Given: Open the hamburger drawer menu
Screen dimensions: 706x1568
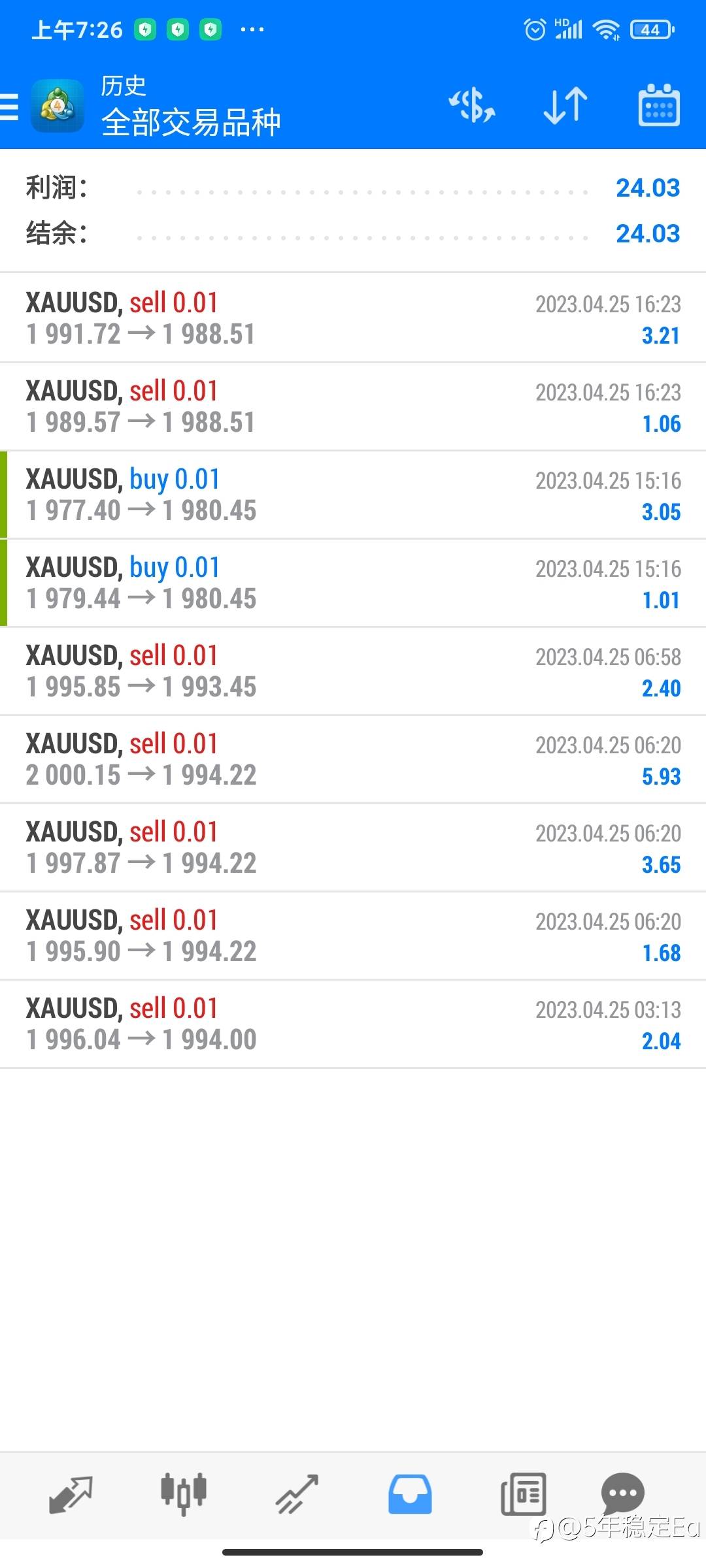Looking at the screenshot, I should (9, 106).
